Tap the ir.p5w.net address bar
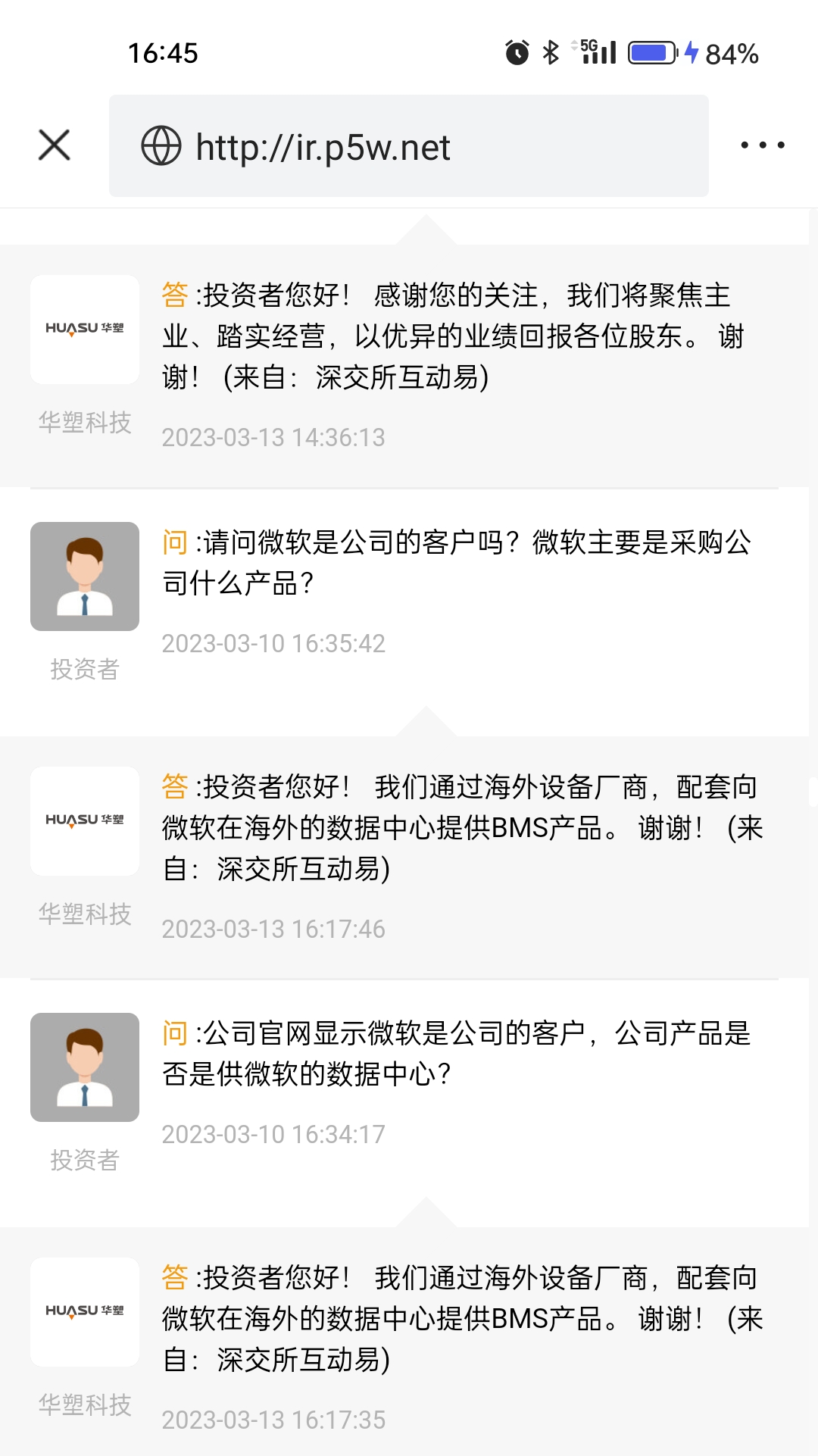 tap(409, 146)
